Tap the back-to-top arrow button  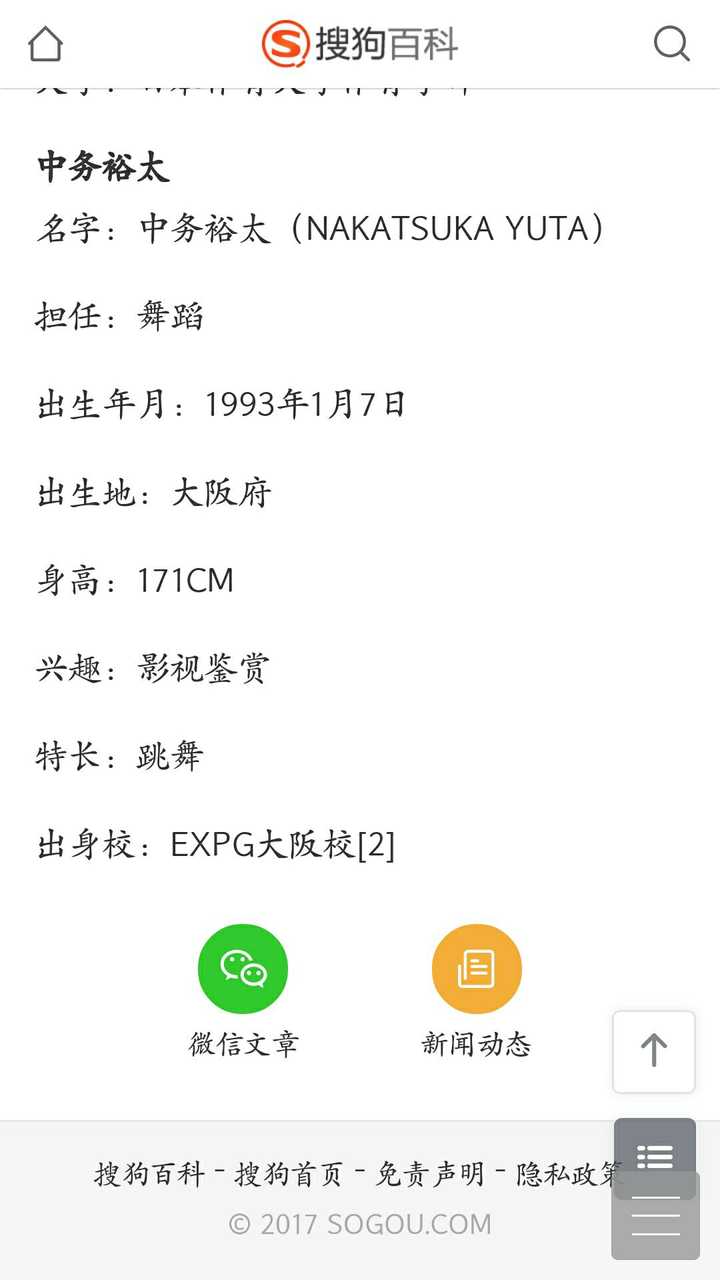(654, 1051)
